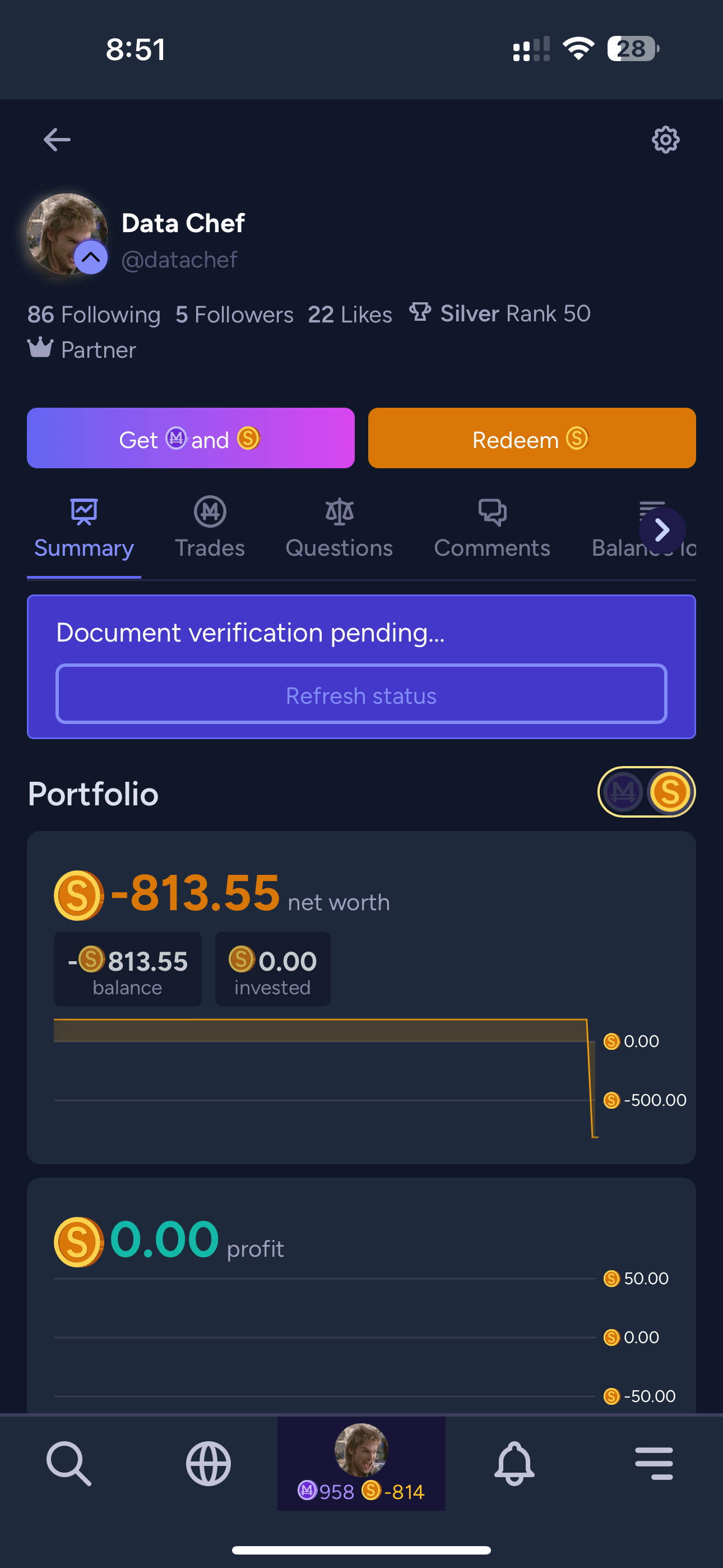Screen dimensions: 723x1568
Task: Toggle the Portfolio mana/sweepcash currency switch
Action: pos(646,791)
